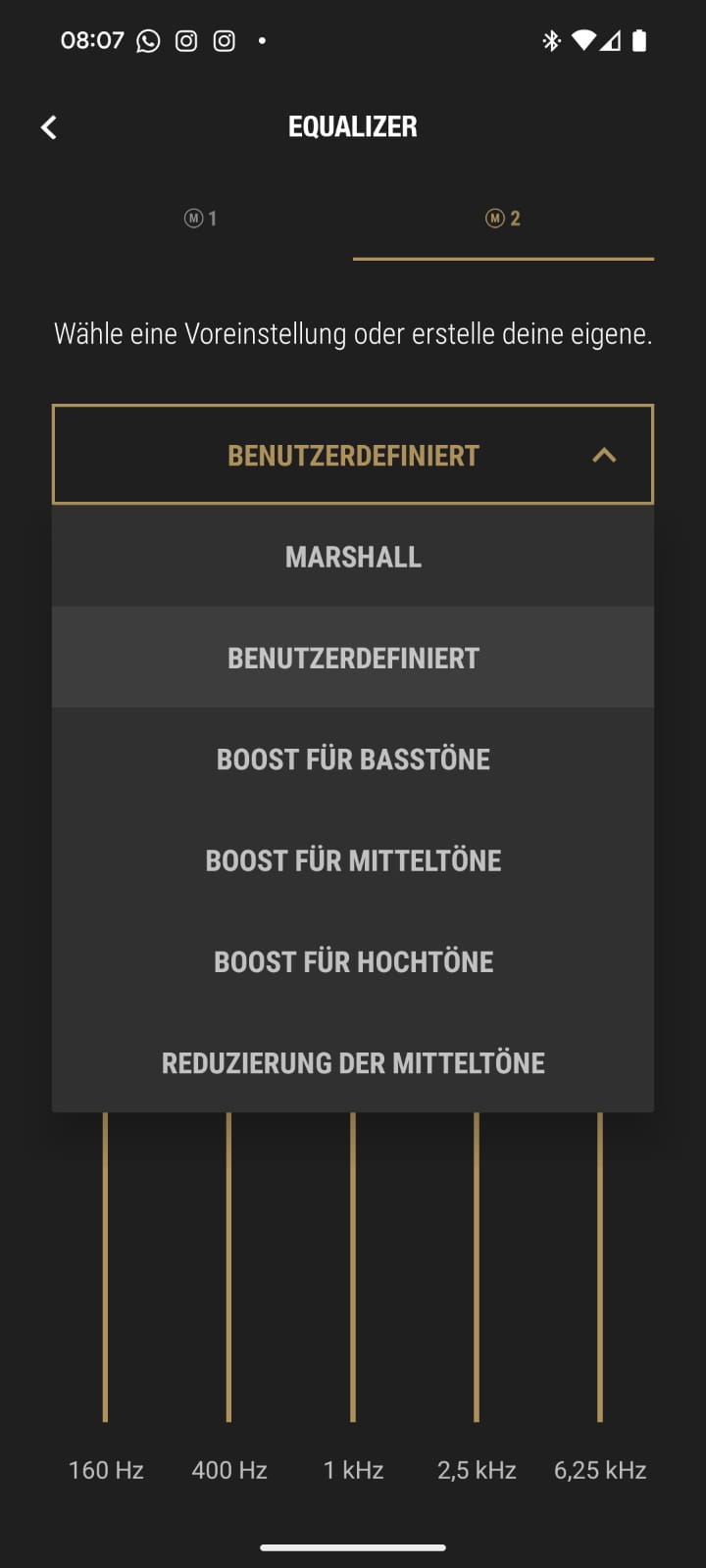This screenshot has width=706, height=1568.
Task: Select Benutzerdefiniert in the preset list
Action: tap(353, 658)
